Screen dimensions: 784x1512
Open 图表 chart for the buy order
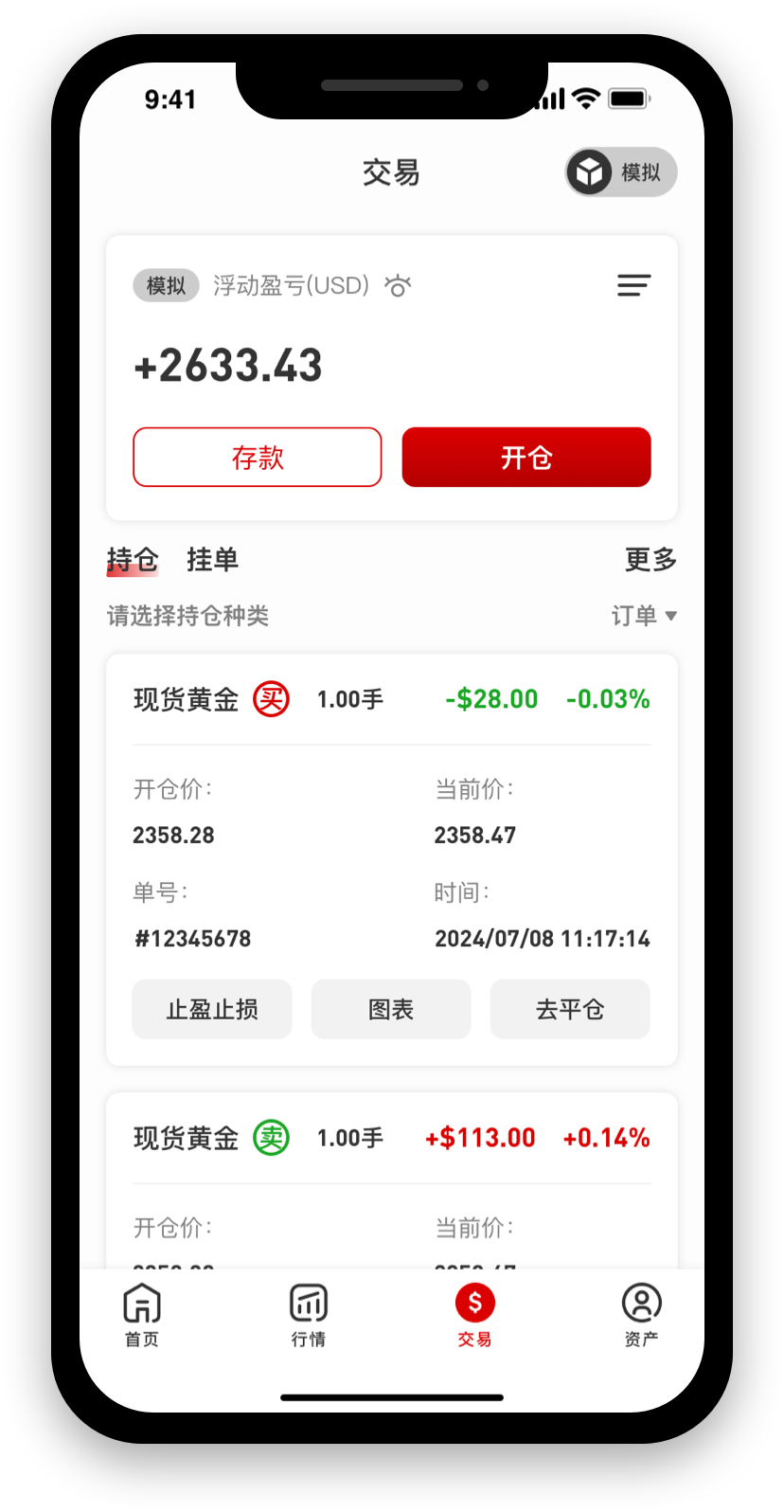click(x=391, y=1009)
